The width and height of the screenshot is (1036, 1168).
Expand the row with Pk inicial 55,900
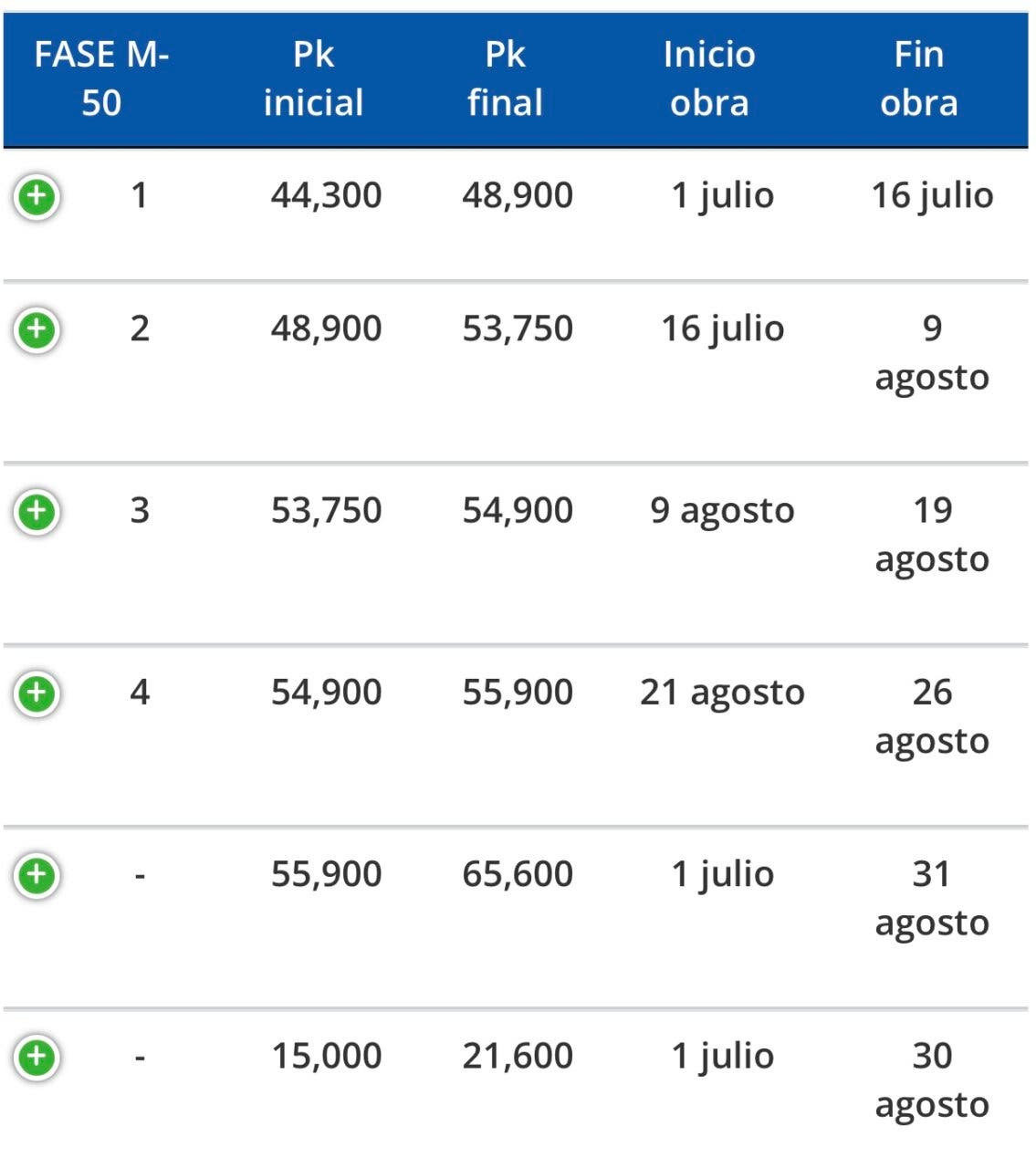pos(37,875)
